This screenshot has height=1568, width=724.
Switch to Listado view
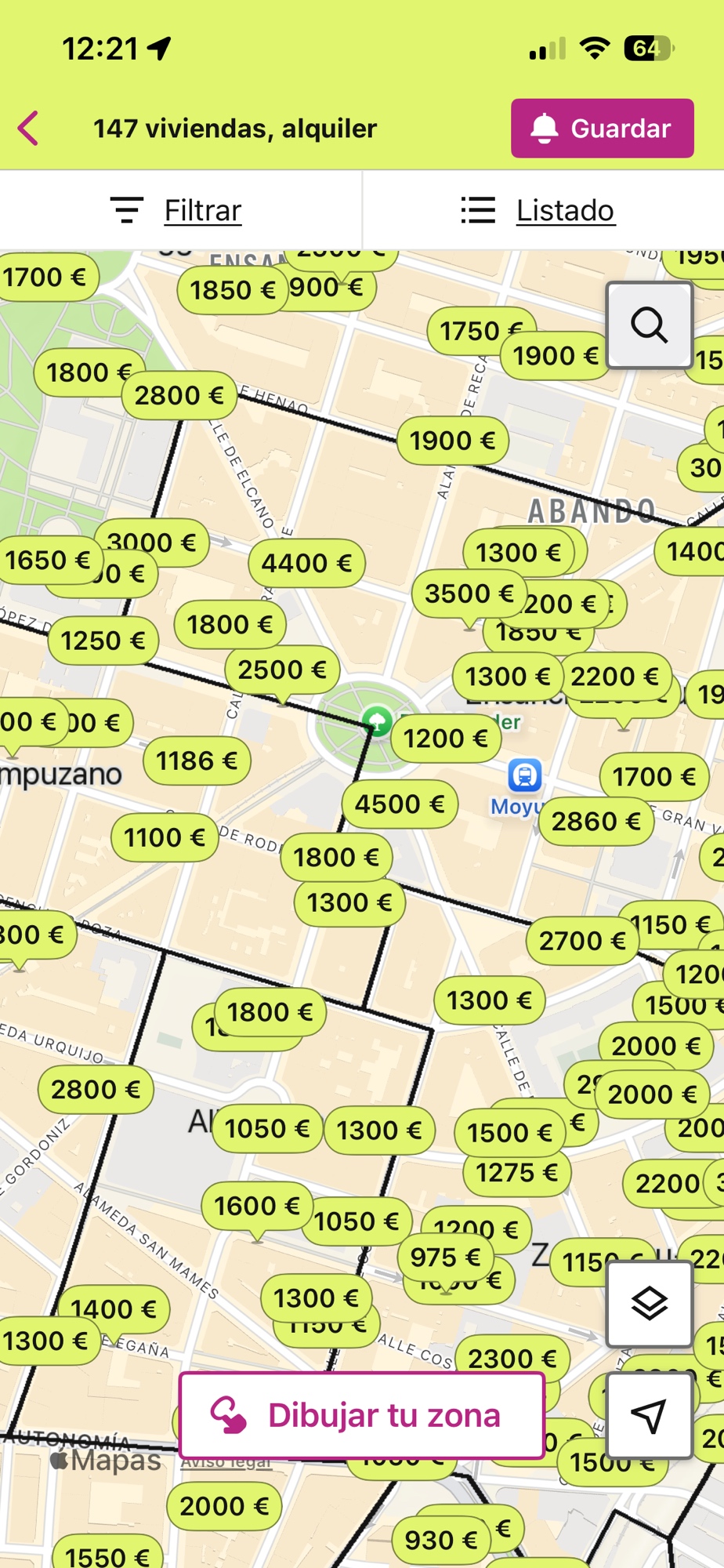click(538, 210)
